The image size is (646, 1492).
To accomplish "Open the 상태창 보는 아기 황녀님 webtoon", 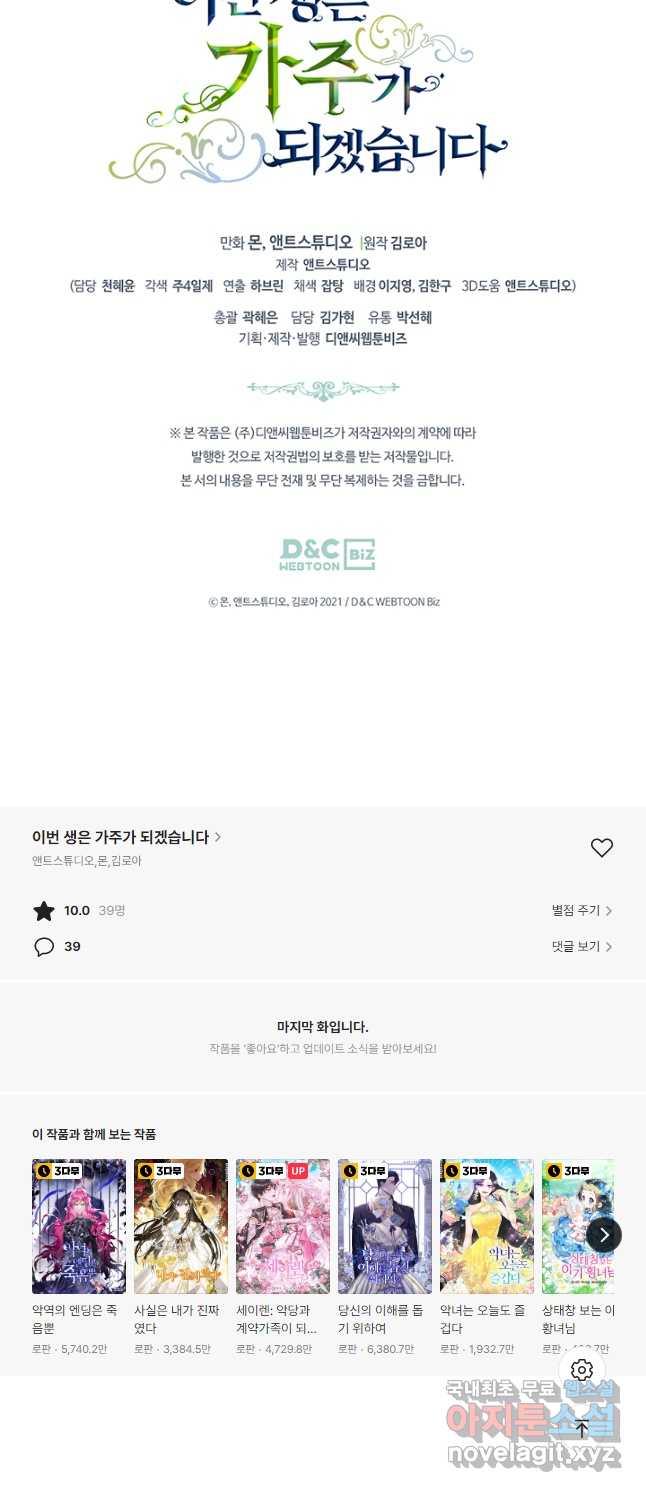I will pos(574,1226).
